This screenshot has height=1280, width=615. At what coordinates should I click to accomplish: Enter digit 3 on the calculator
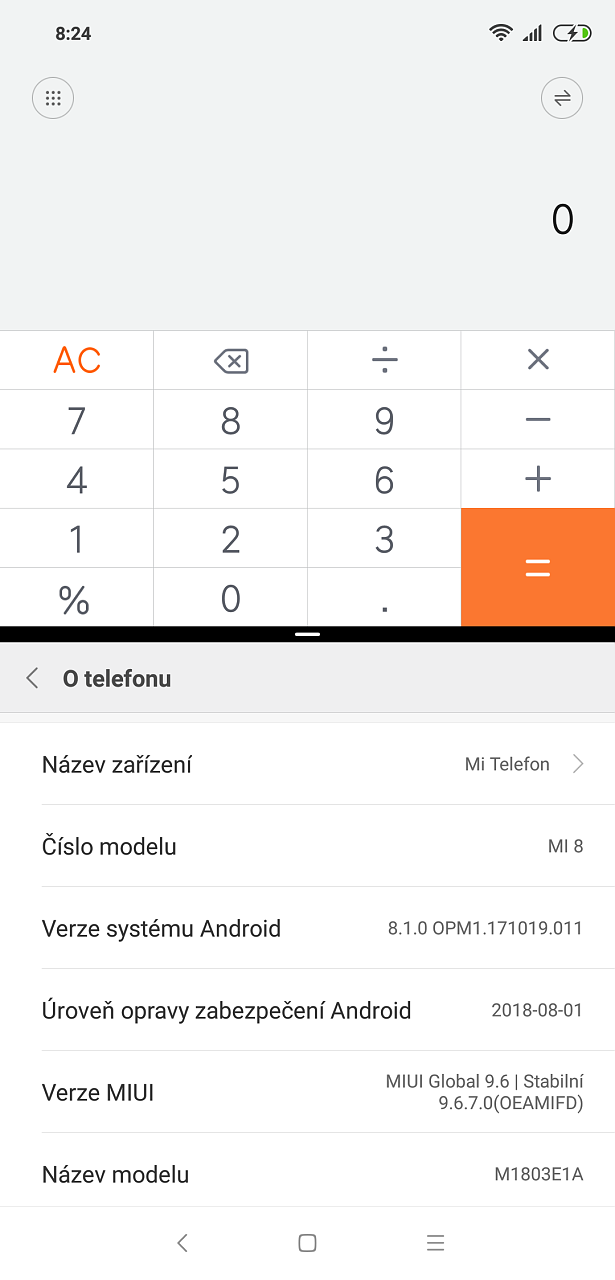(x=384, y=539)
